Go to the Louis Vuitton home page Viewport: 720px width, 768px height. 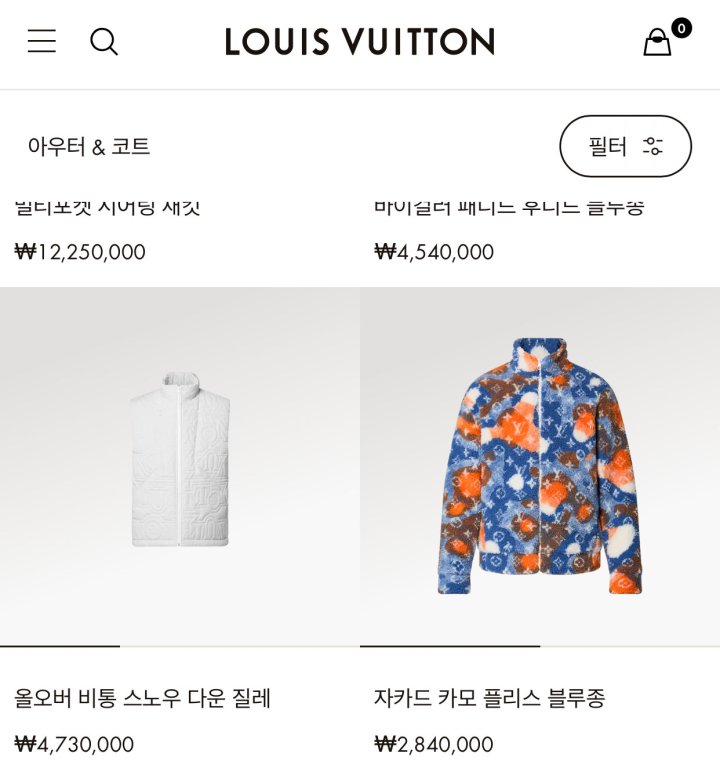pos(359,42)
